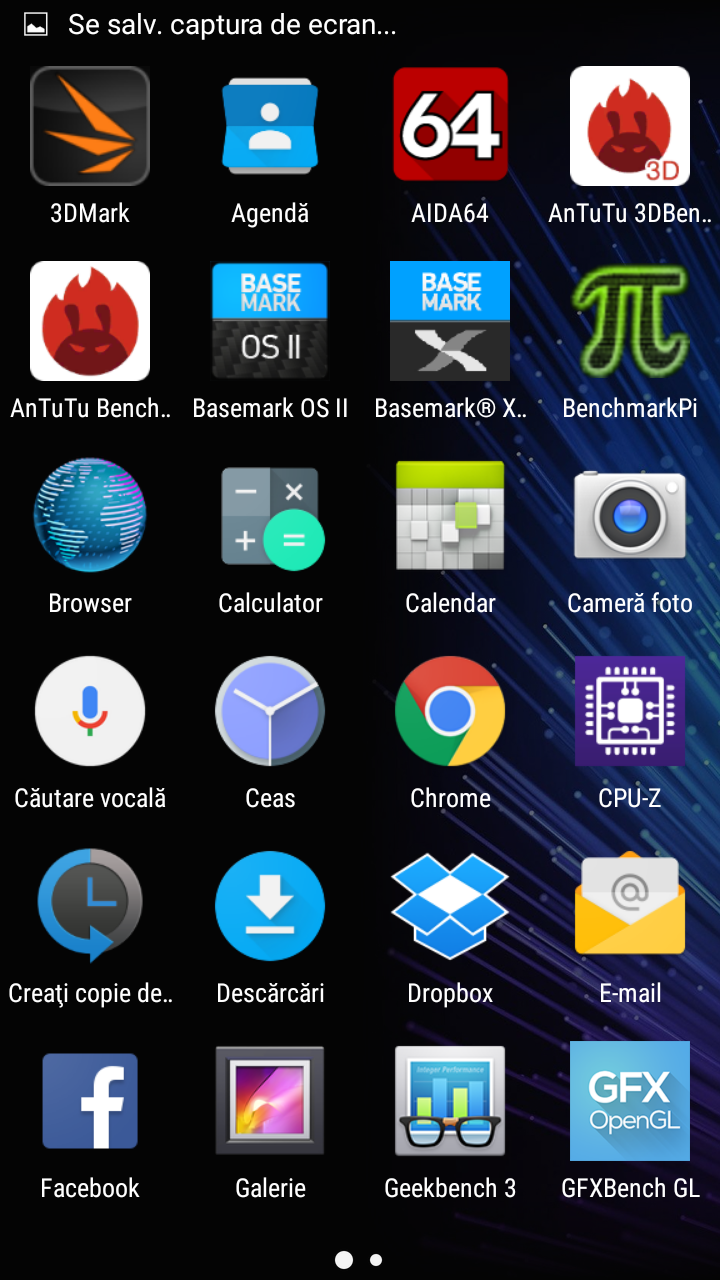This screenshot has height=1280, width=720.
Task: Launch AnTuTu 3DBench
Action: point(630,126)
